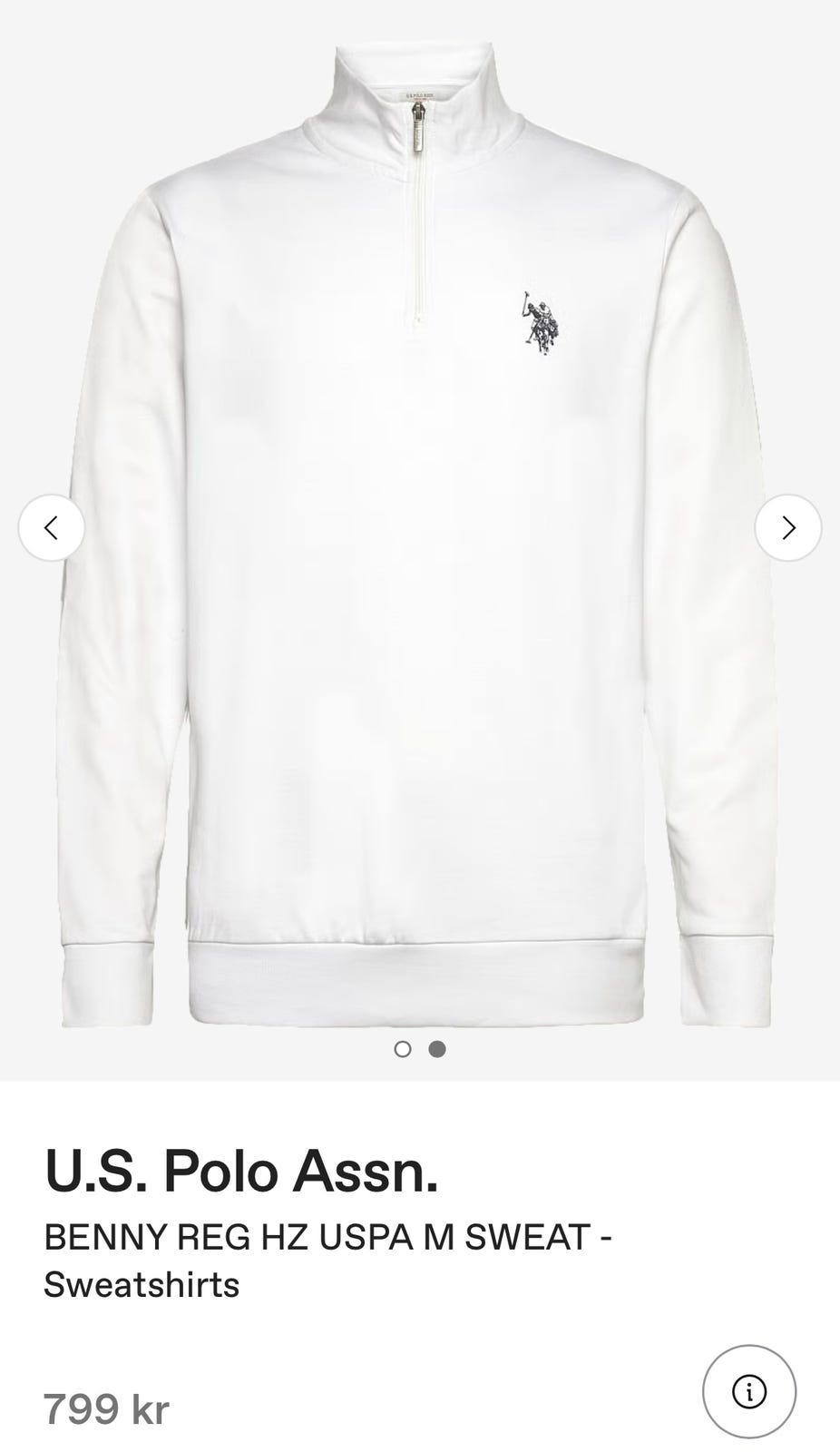Open the product information icon
The height and width of the screenshot is (1452, 840).
(749, 1392)
